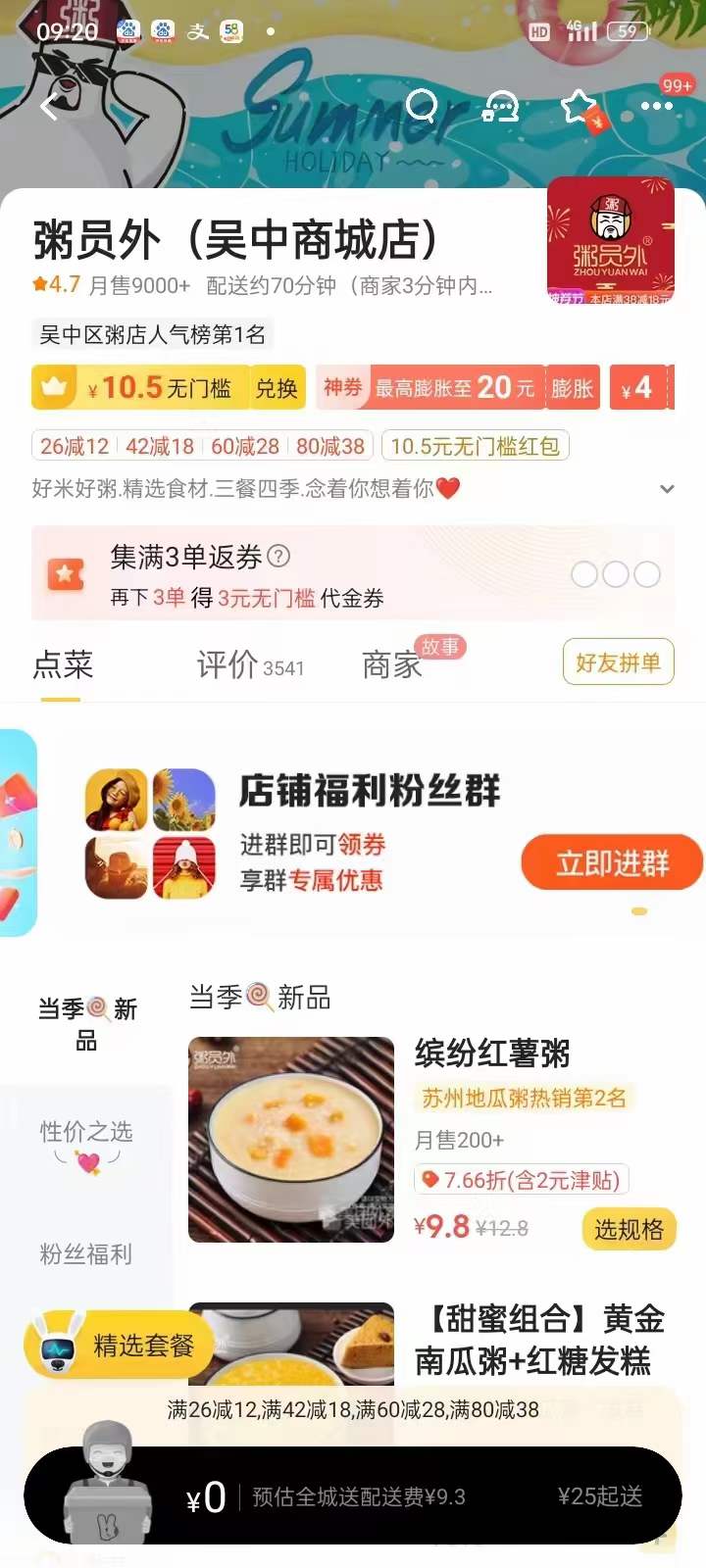
Task: Switch to the 商家 tab
Action: coord(392,665)
